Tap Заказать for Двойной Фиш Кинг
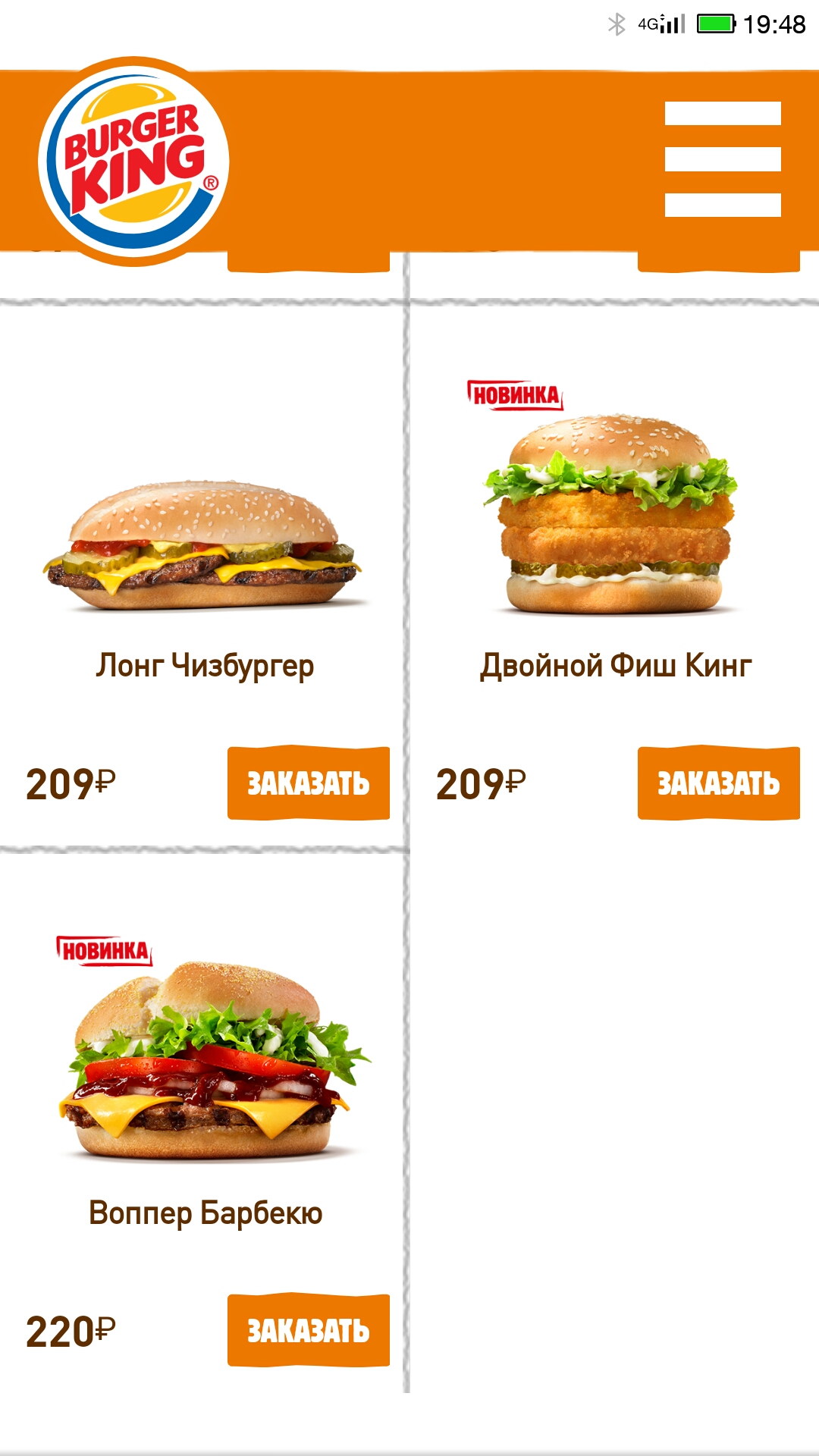Viewport: 819px width, 1456px height. click(718, 783)
